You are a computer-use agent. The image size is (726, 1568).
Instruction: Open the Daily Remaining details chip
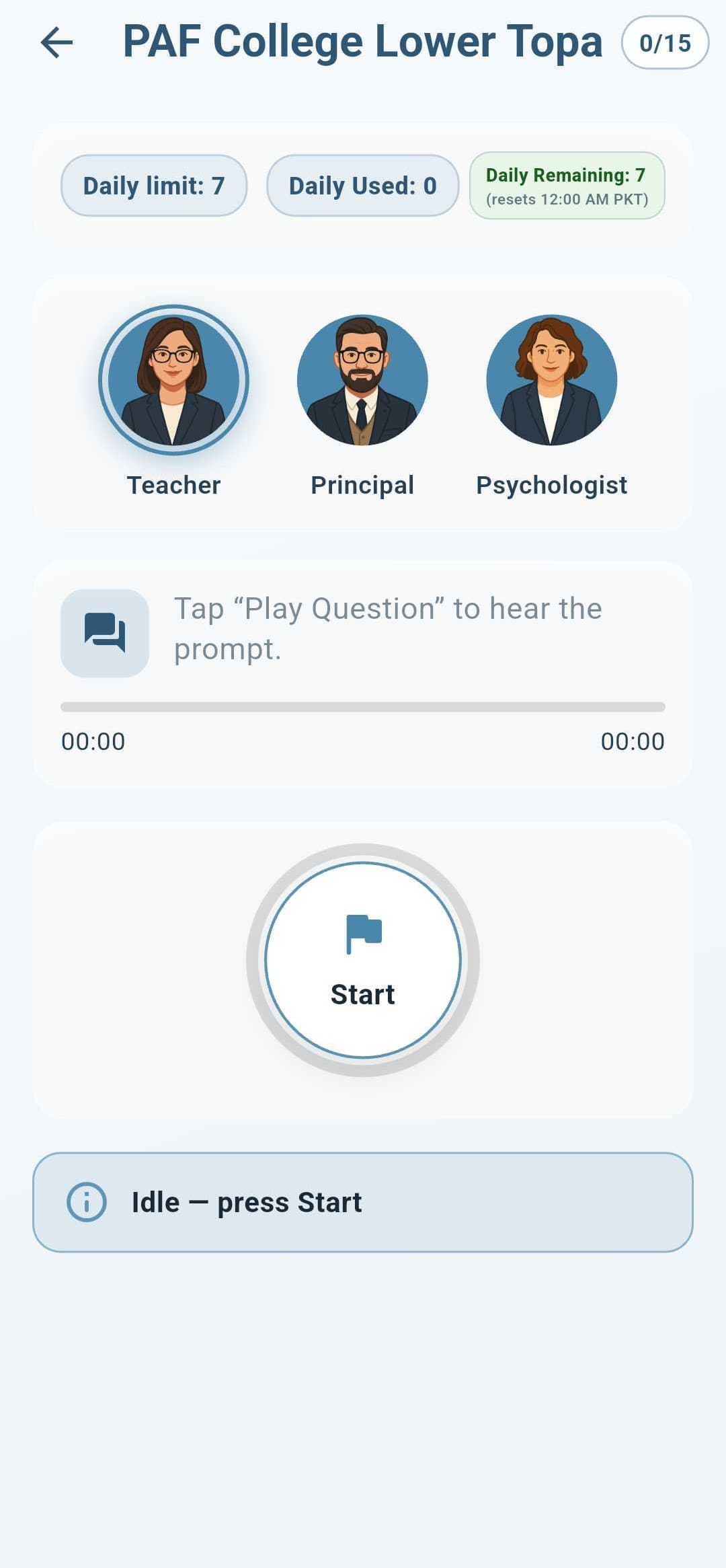click(x=568, y=186)
